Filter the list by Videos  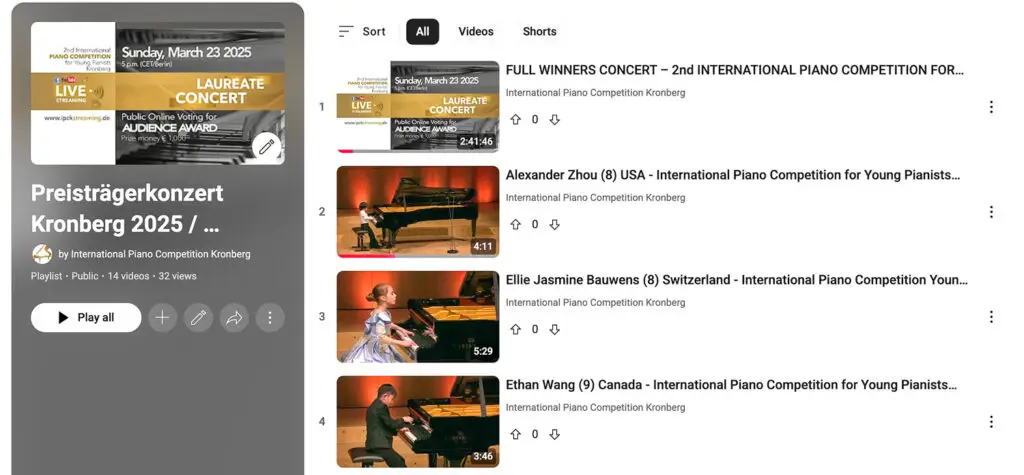pyautogui.click(x=476, y=32)
